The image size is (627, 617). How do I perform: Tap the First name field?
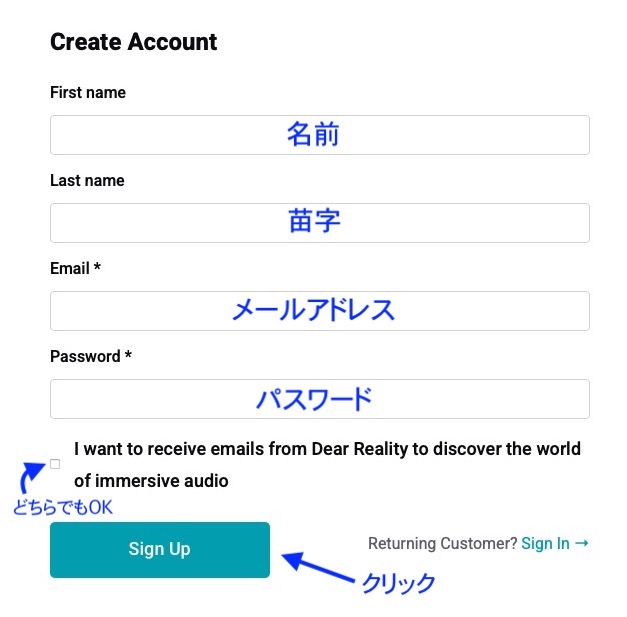(319, 135)
